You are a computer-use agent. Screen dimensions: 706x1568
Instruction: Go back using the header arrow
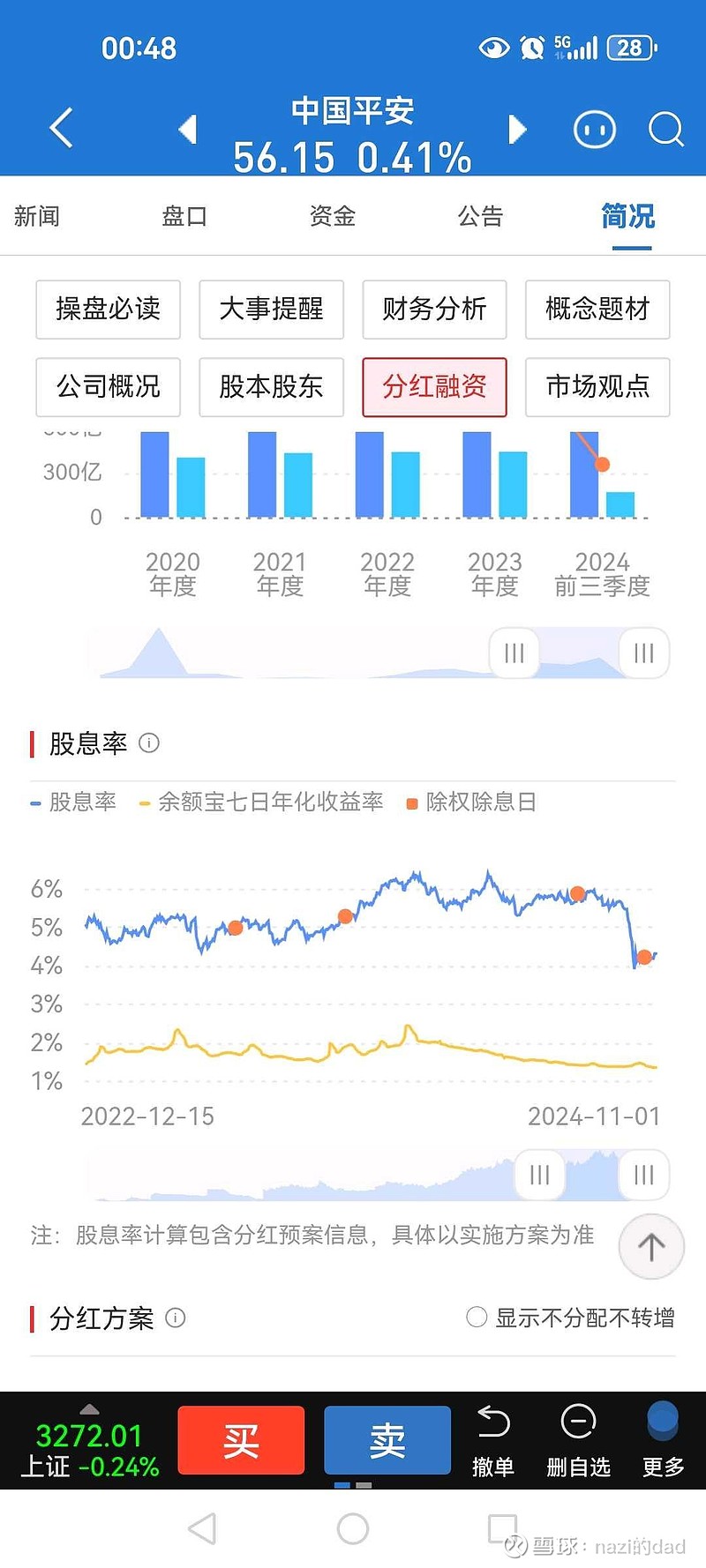pos(61,129)
